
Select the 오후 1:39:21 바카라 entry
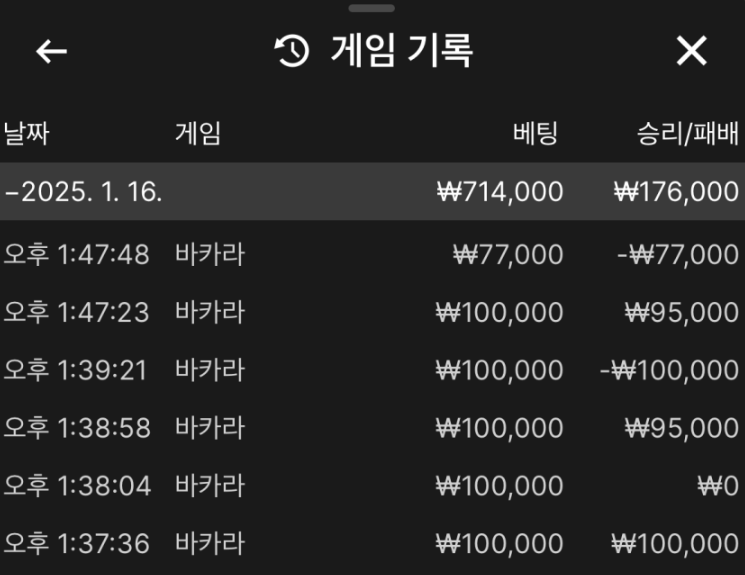[x=372, y=371]
